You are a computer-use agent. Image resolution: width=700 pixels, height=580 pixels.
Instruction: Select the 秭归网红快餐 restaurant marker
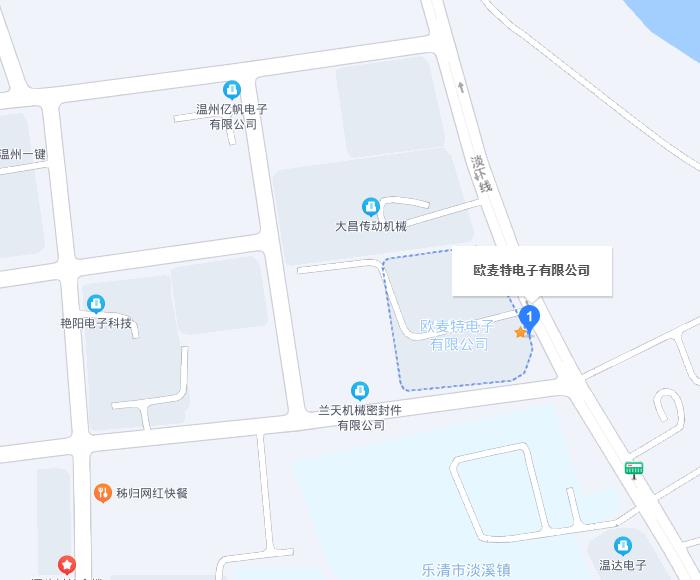[x=102, y=493]
